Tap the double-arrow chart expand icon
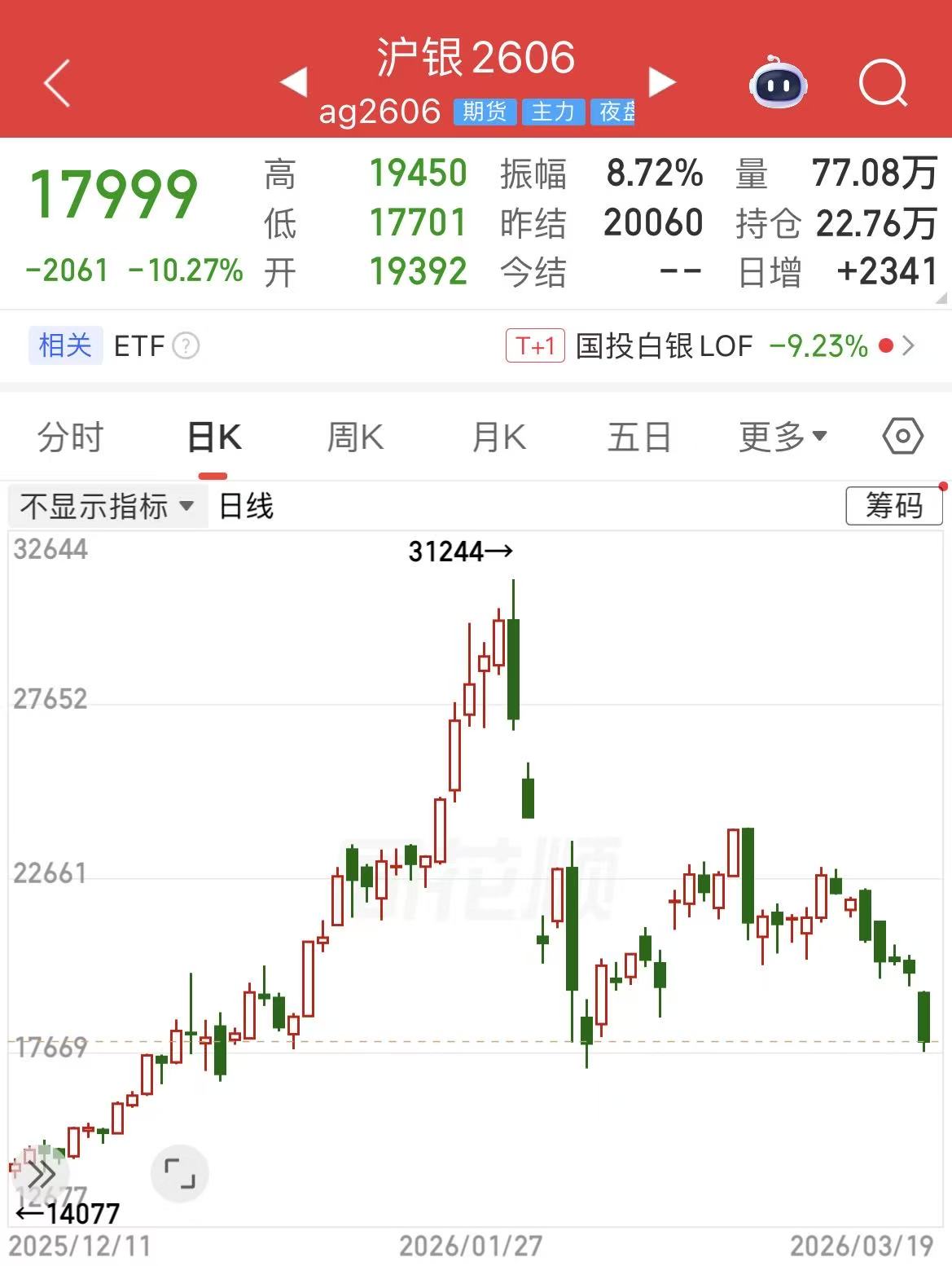Screen dimensions: 952x1266 pos(41,1174)
